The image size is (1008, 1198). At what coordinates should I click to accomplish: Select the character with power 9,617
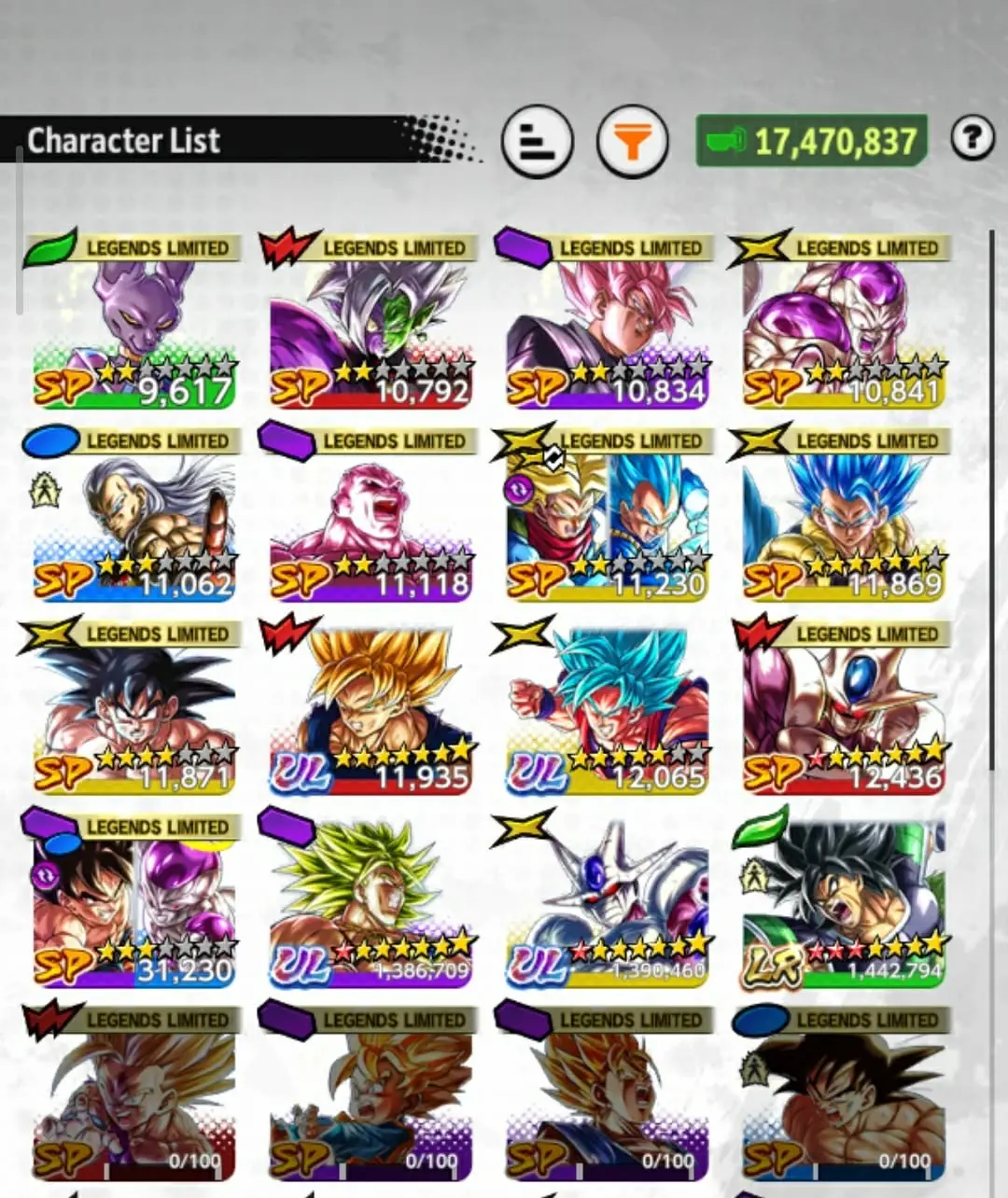131,322
